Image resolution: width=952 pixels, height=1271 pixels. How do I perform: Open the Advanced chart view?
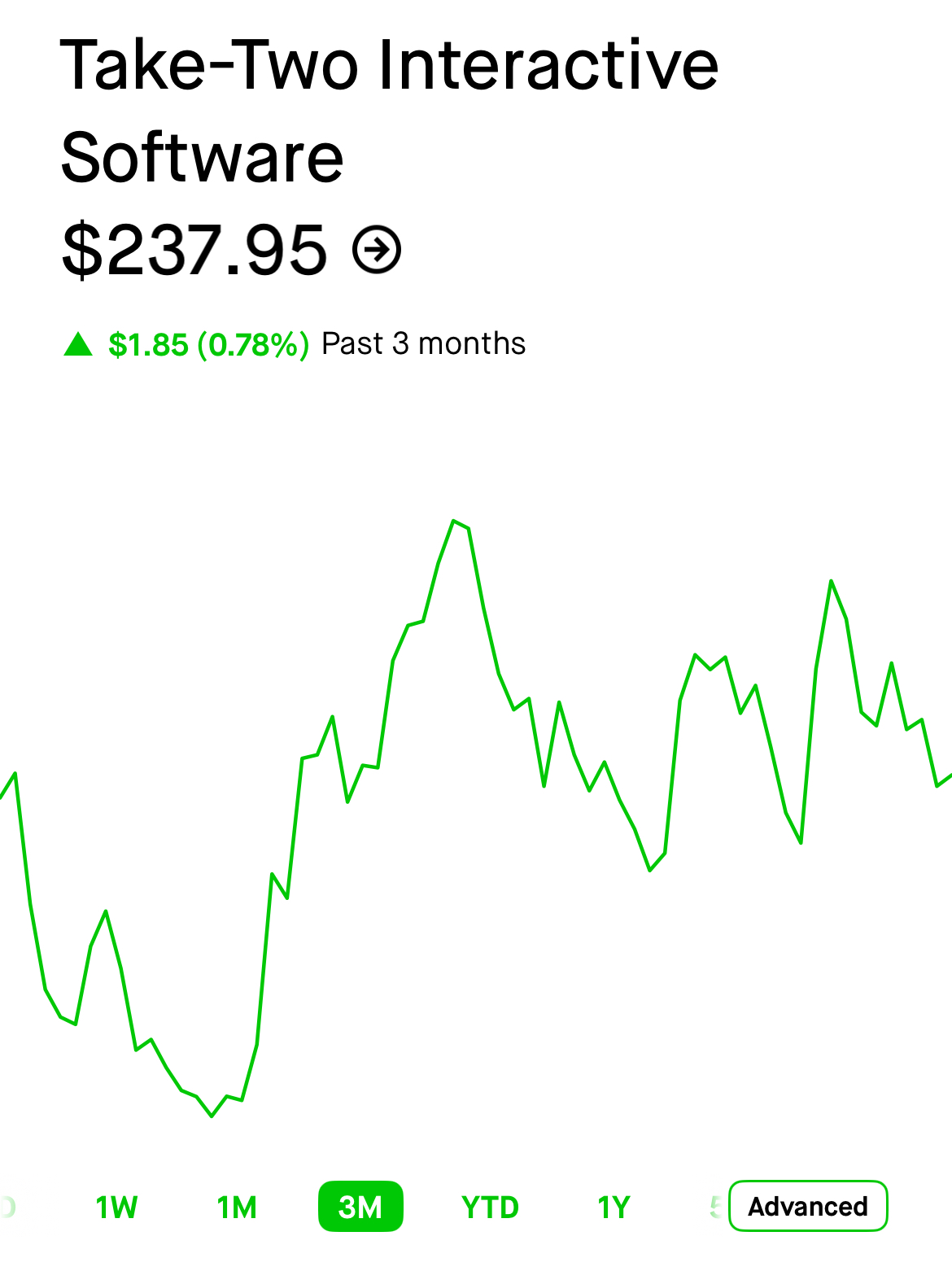tap(808, 1206)
